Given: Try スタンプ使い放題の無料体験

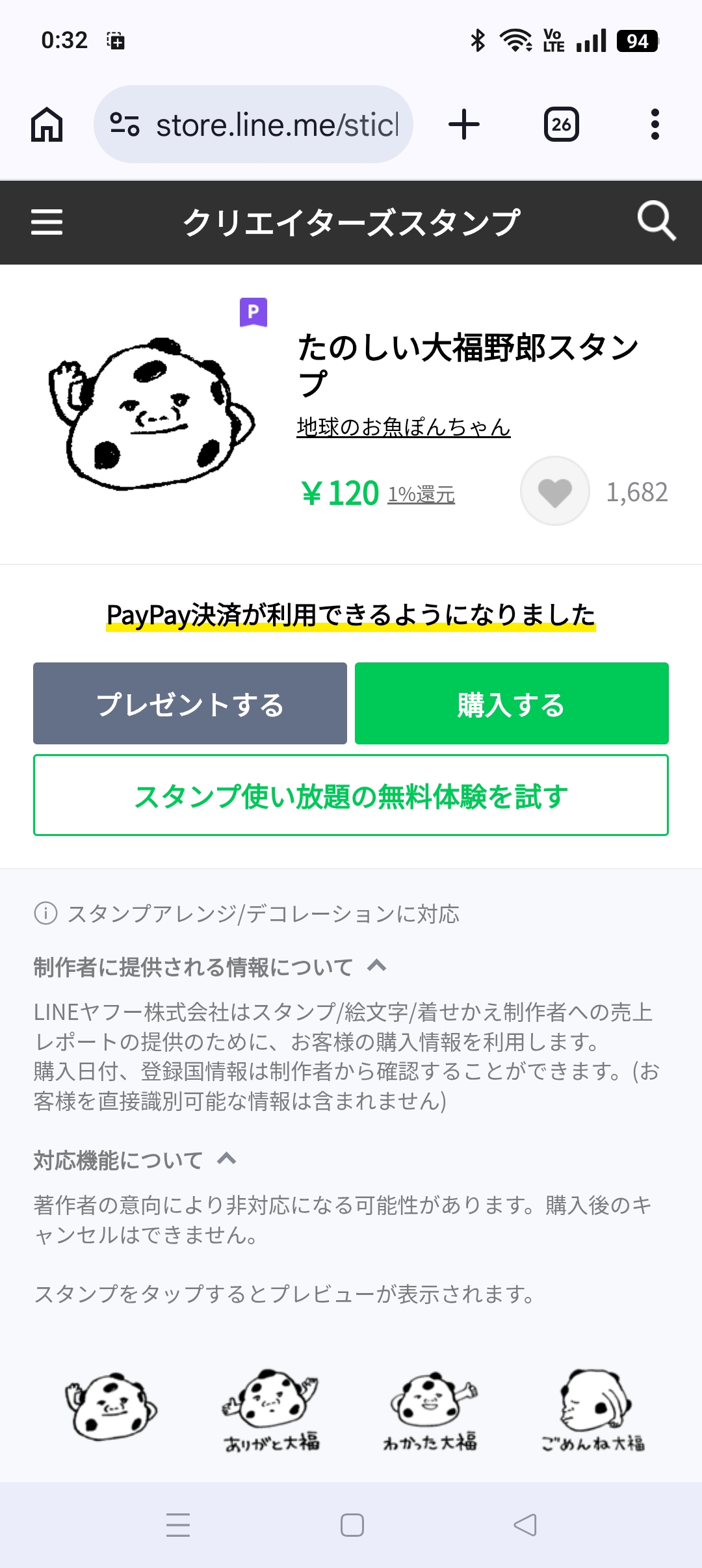Looking at the screenshot, I should [351, 795].
